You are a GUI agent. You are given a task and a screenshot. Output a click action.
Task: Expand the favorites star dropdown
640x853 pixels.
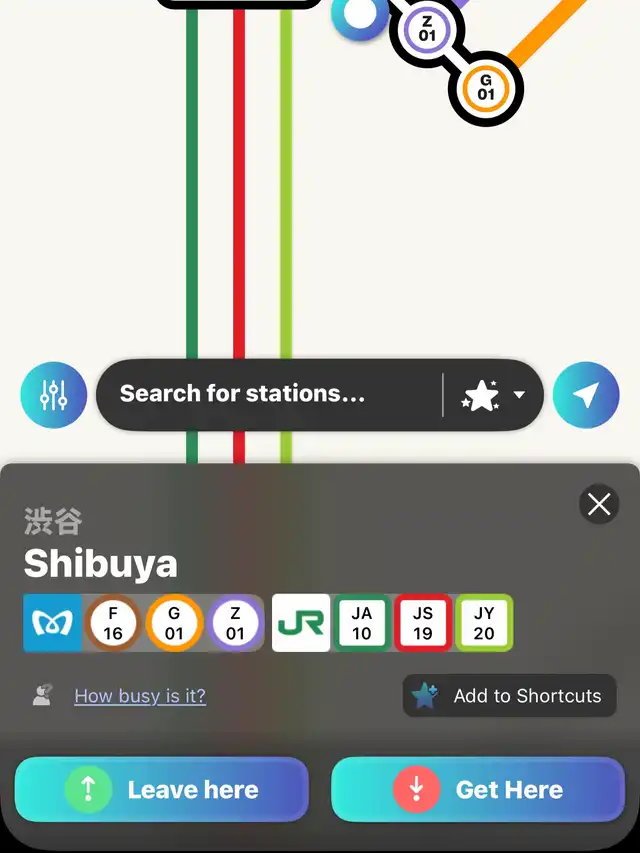[x=494, y=395]
